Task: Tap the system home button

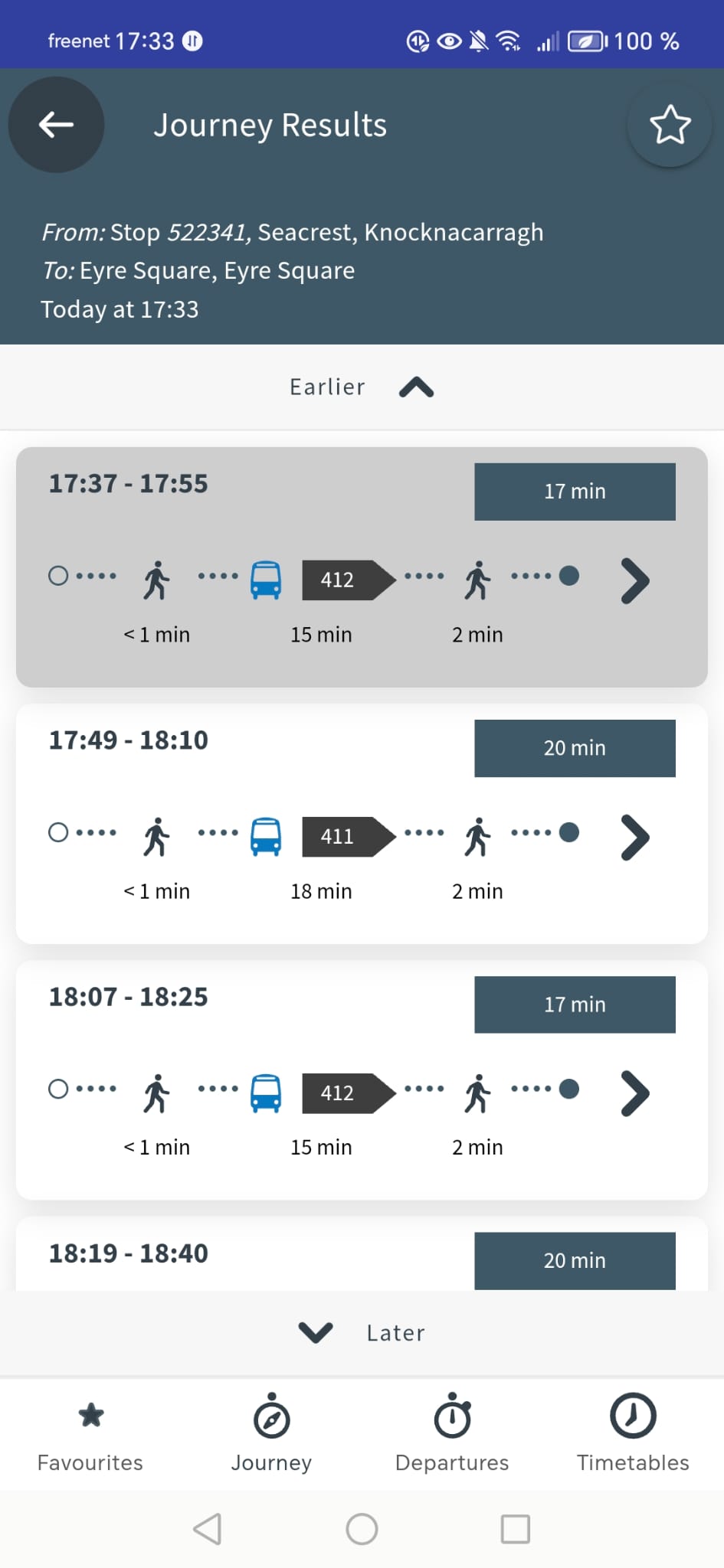Action: pos(362,1529)
